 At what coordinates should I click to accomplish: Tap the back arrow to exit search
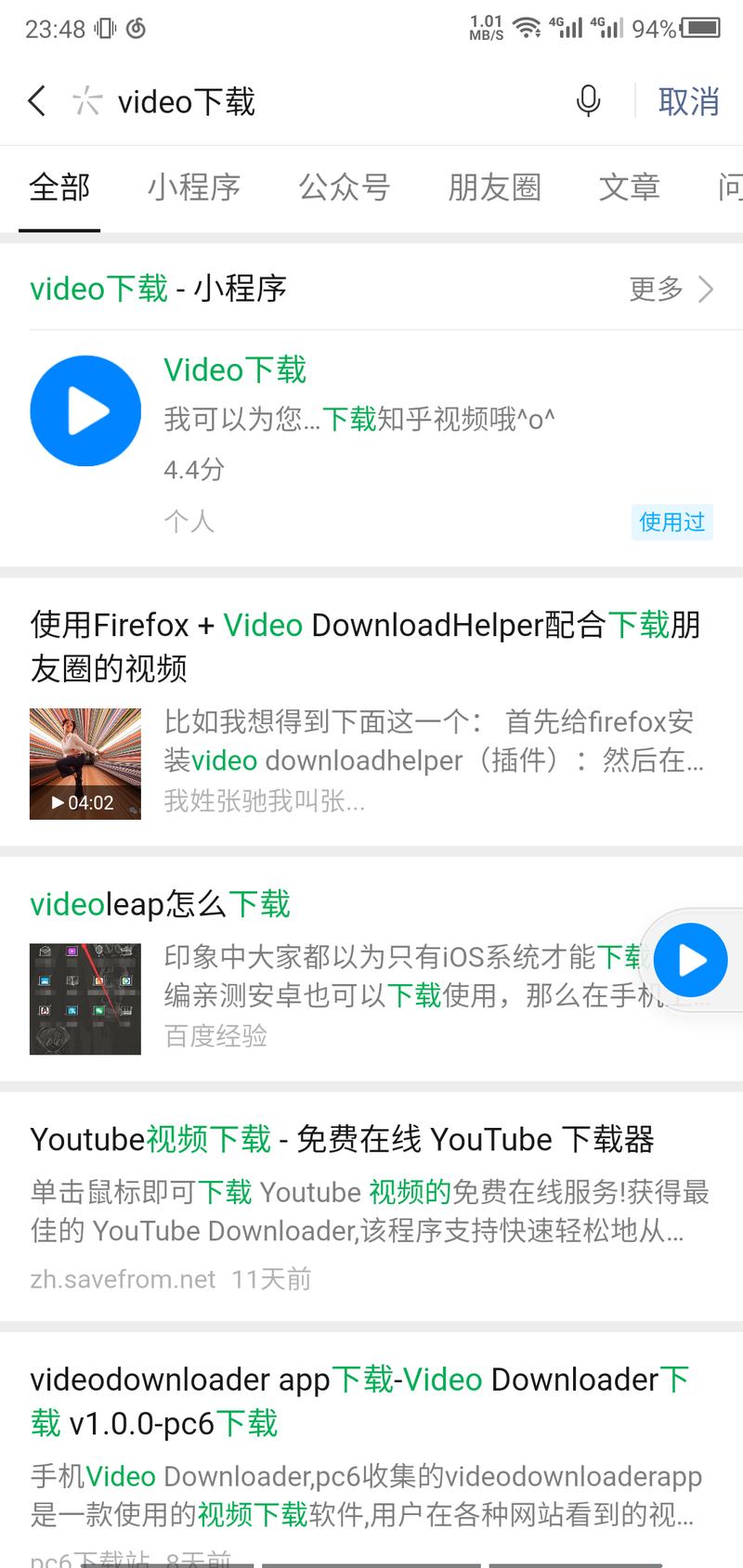pyautogui.click(x=36, y=102)
